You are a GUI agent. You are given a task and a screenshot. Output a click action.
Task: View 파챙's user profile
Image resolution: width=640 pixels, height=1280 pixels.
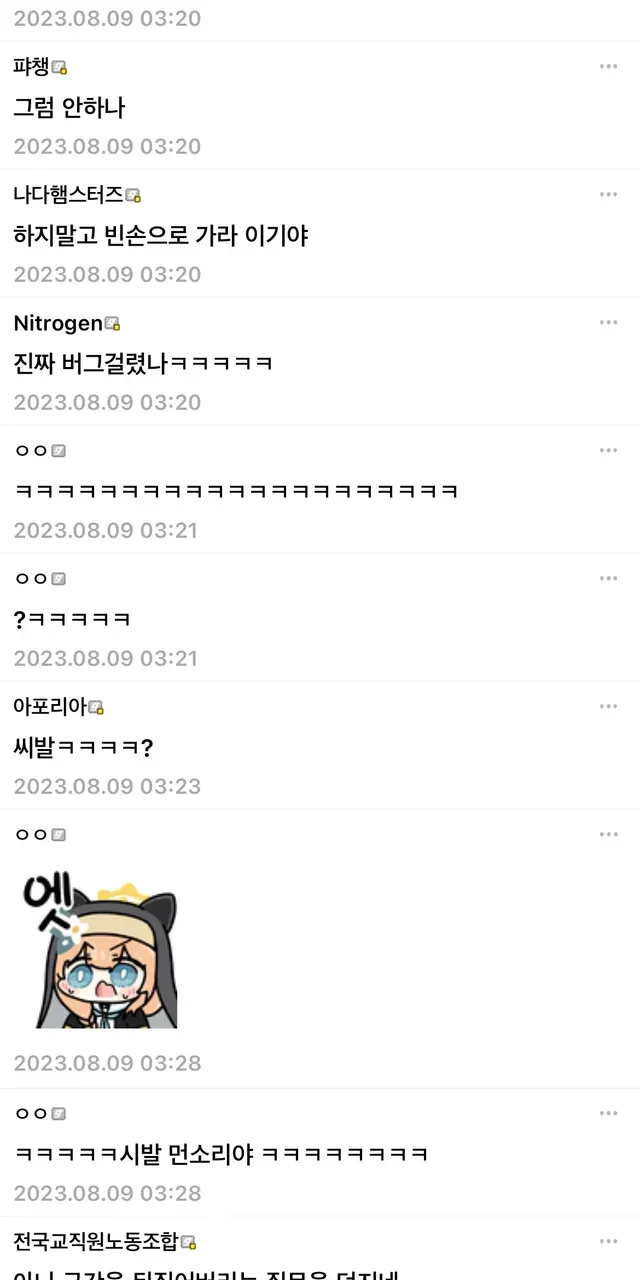point(32,66)
